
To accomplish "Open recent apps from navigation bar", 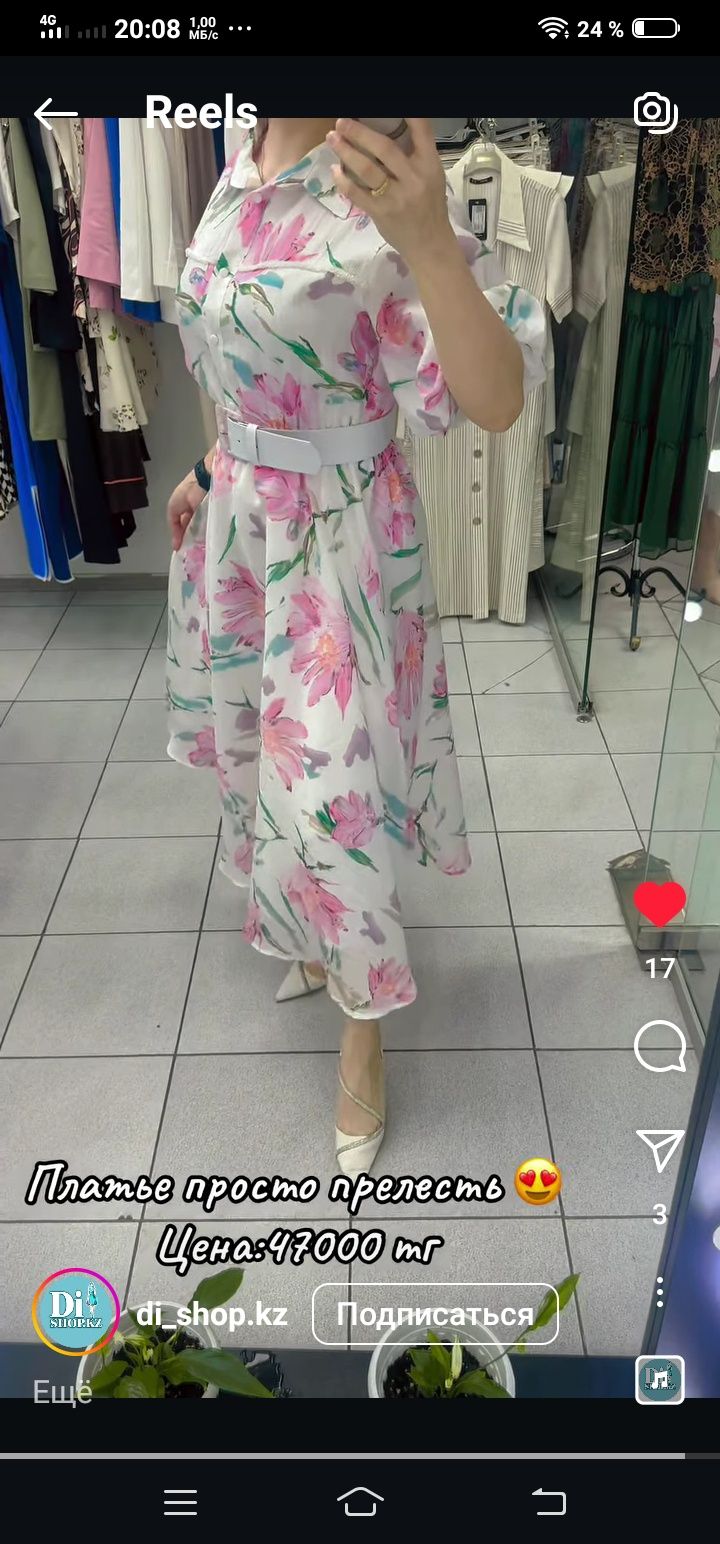I will tap(181, 1501).
